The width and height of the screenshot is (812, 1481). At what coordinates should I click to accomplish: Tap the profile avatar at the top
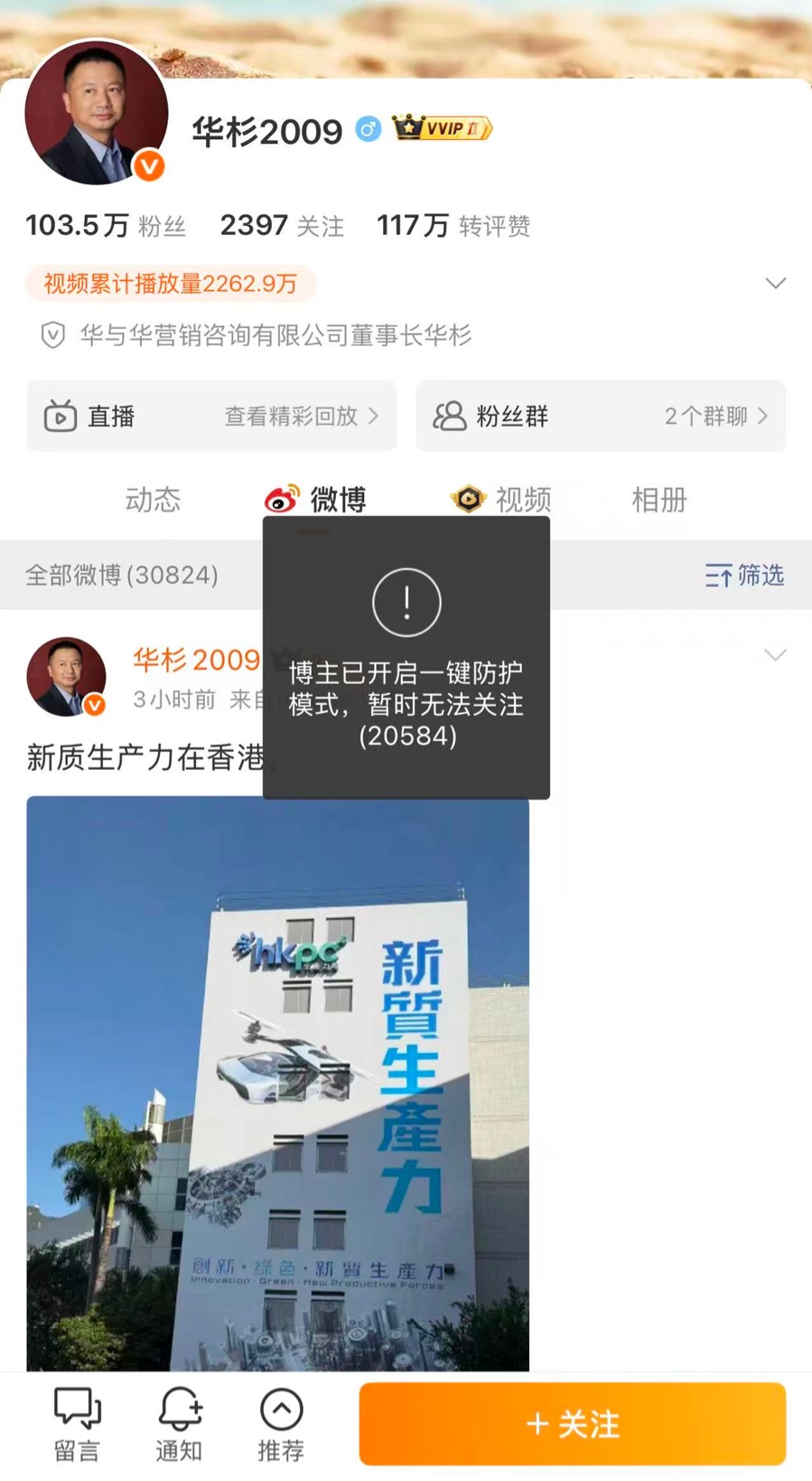coord(97,111)
